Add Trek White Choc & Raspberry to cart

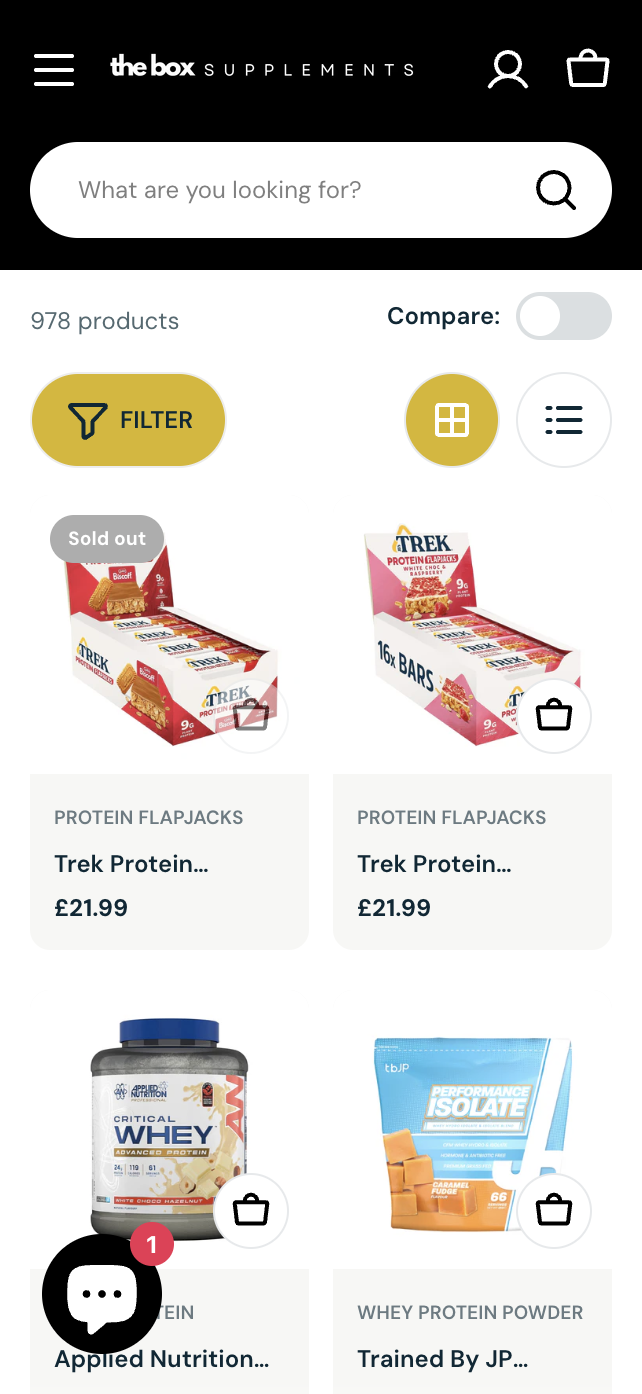(x=554, y=715)
